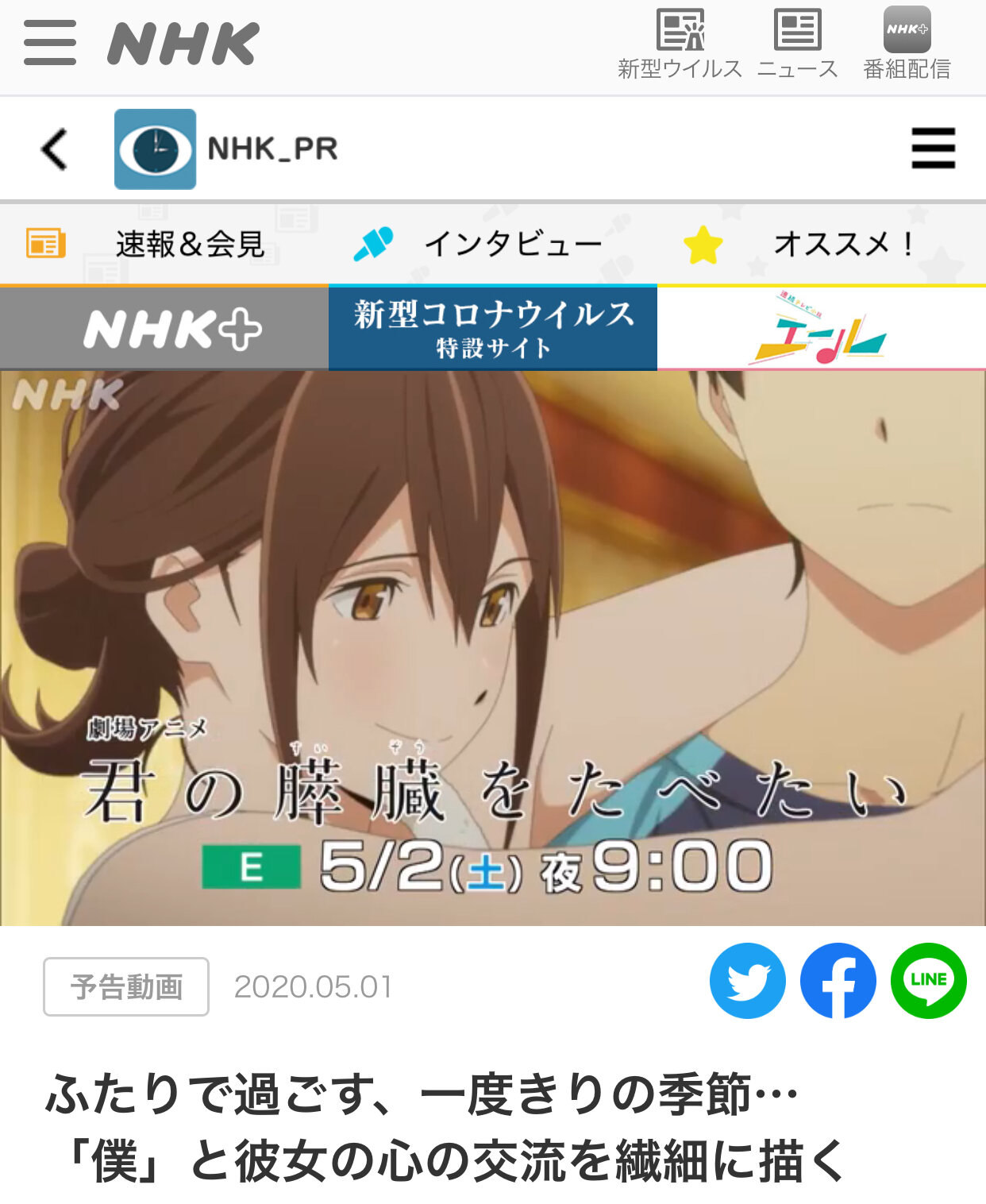The image size is (986, 1204).
Task: Select the 予告動画 category tag
Action: coord(126,986)
